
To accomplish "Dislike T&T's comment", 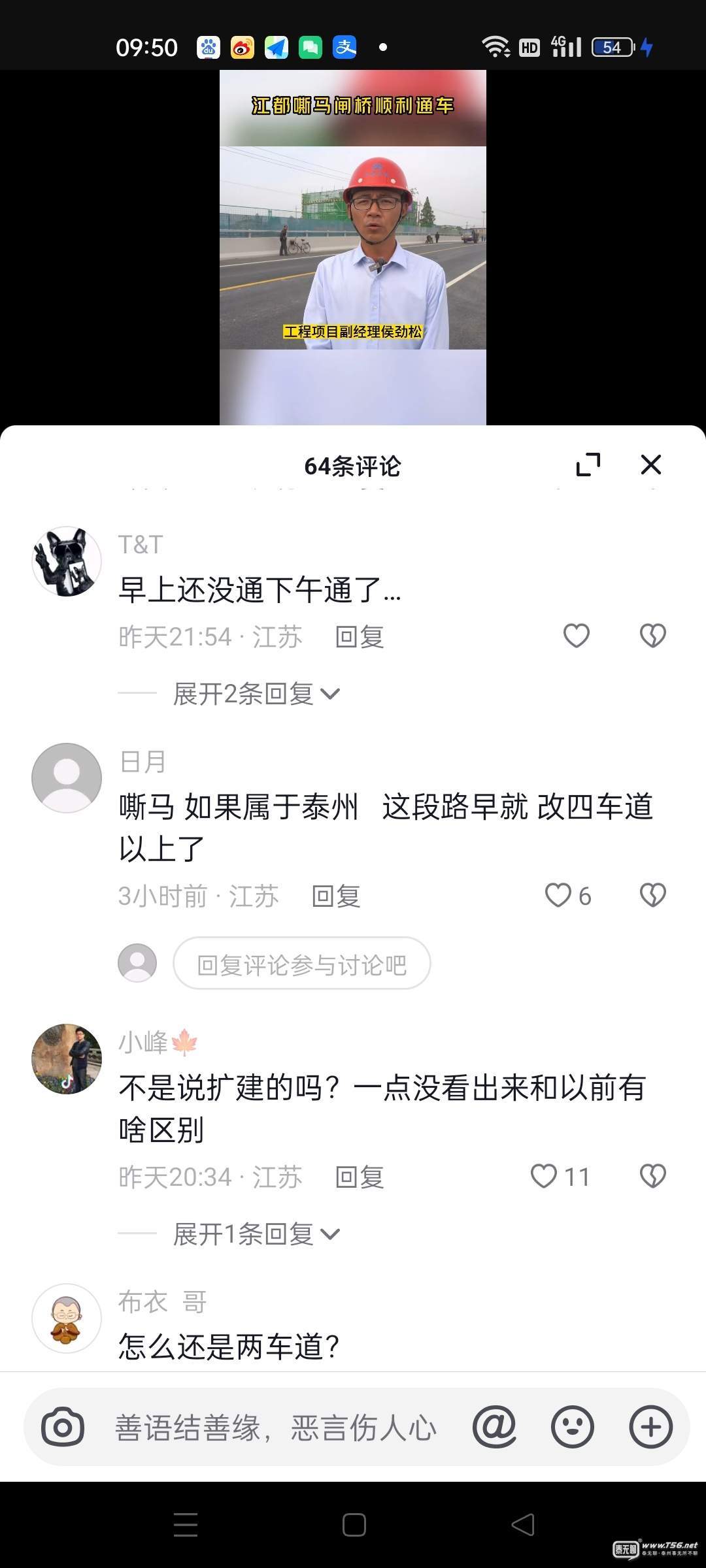I will coord(652,636).
